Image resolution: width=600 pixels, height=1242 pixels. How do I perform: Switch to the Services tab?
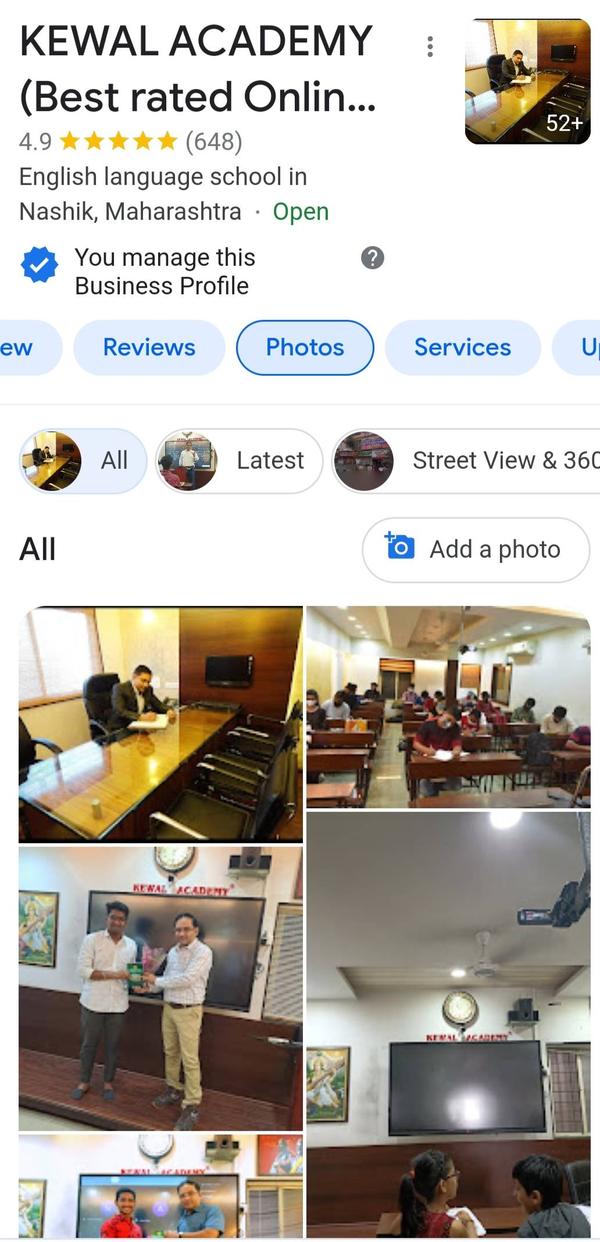(x=462, y=347)
